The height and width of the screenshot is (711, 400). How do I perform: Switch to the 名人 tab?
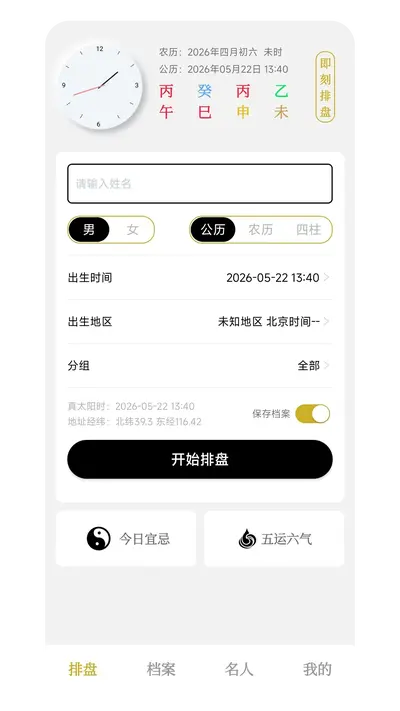click(x=239, y=669)
